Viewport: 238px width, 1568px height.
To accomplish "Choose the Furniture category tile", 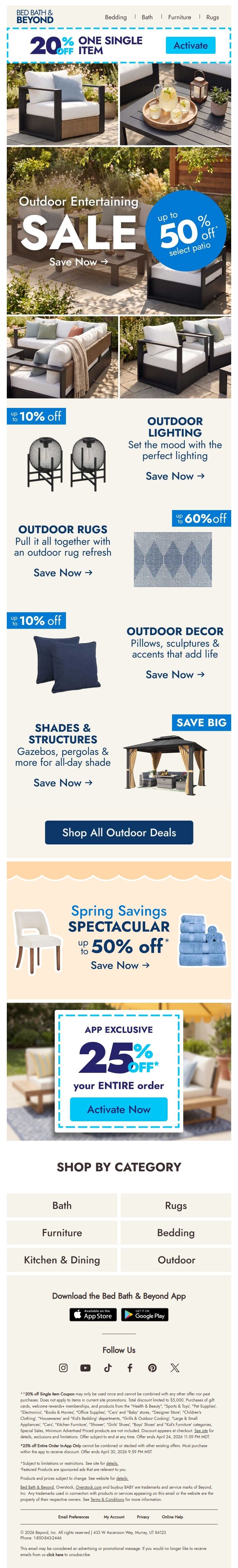I will click(62, 1233).
